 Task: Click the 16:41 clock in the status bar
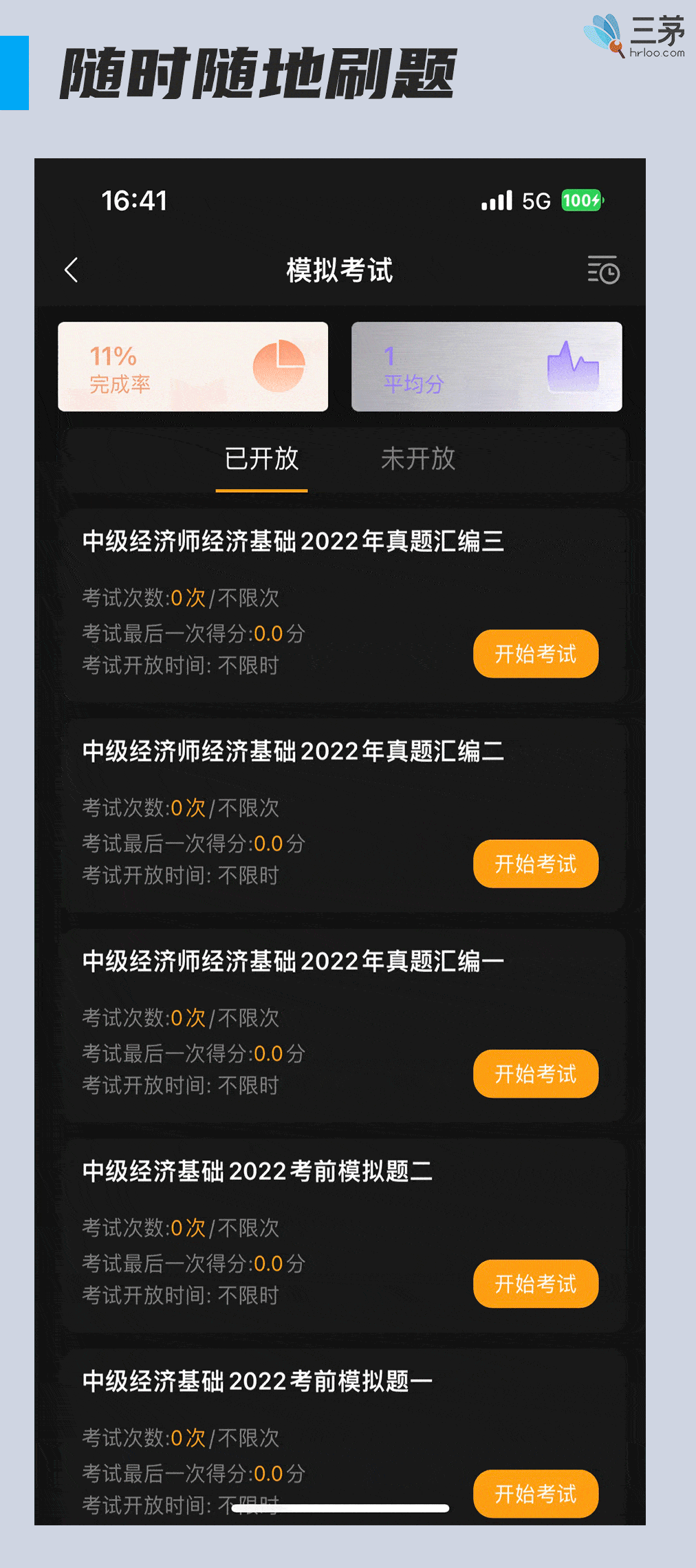pos(135,200)
